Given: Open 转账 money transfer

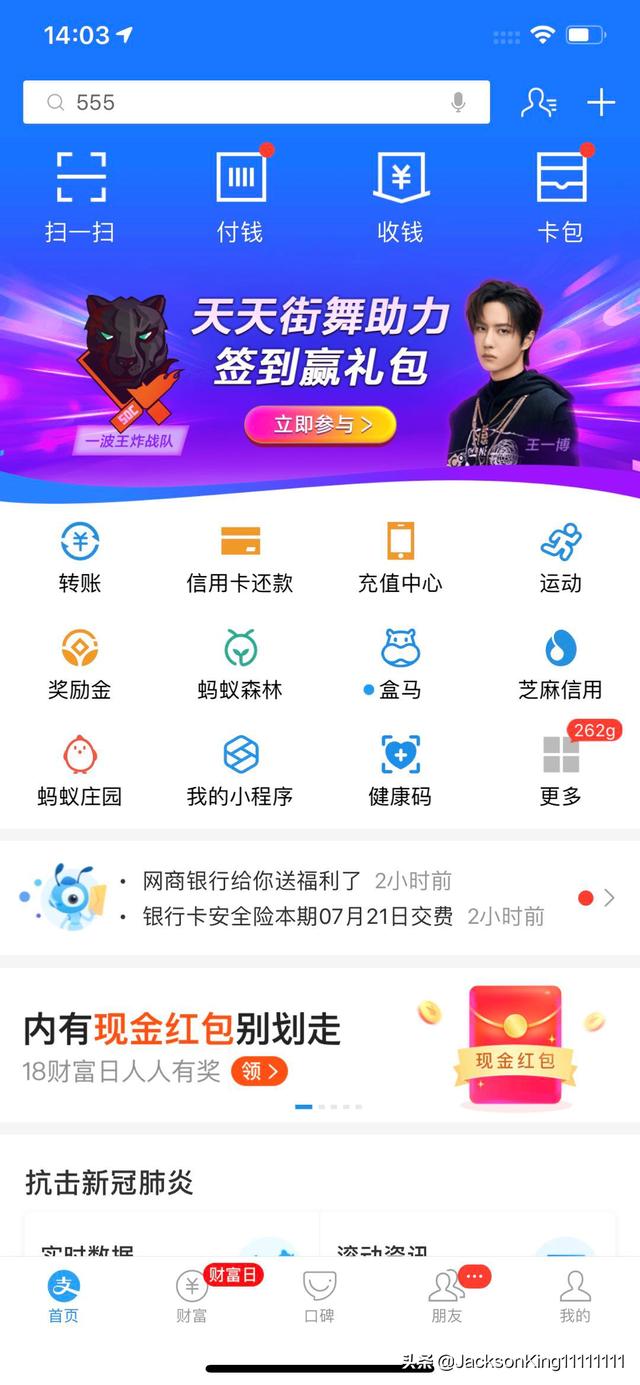Looking at the screenshot, I should (x=80, y=558).
